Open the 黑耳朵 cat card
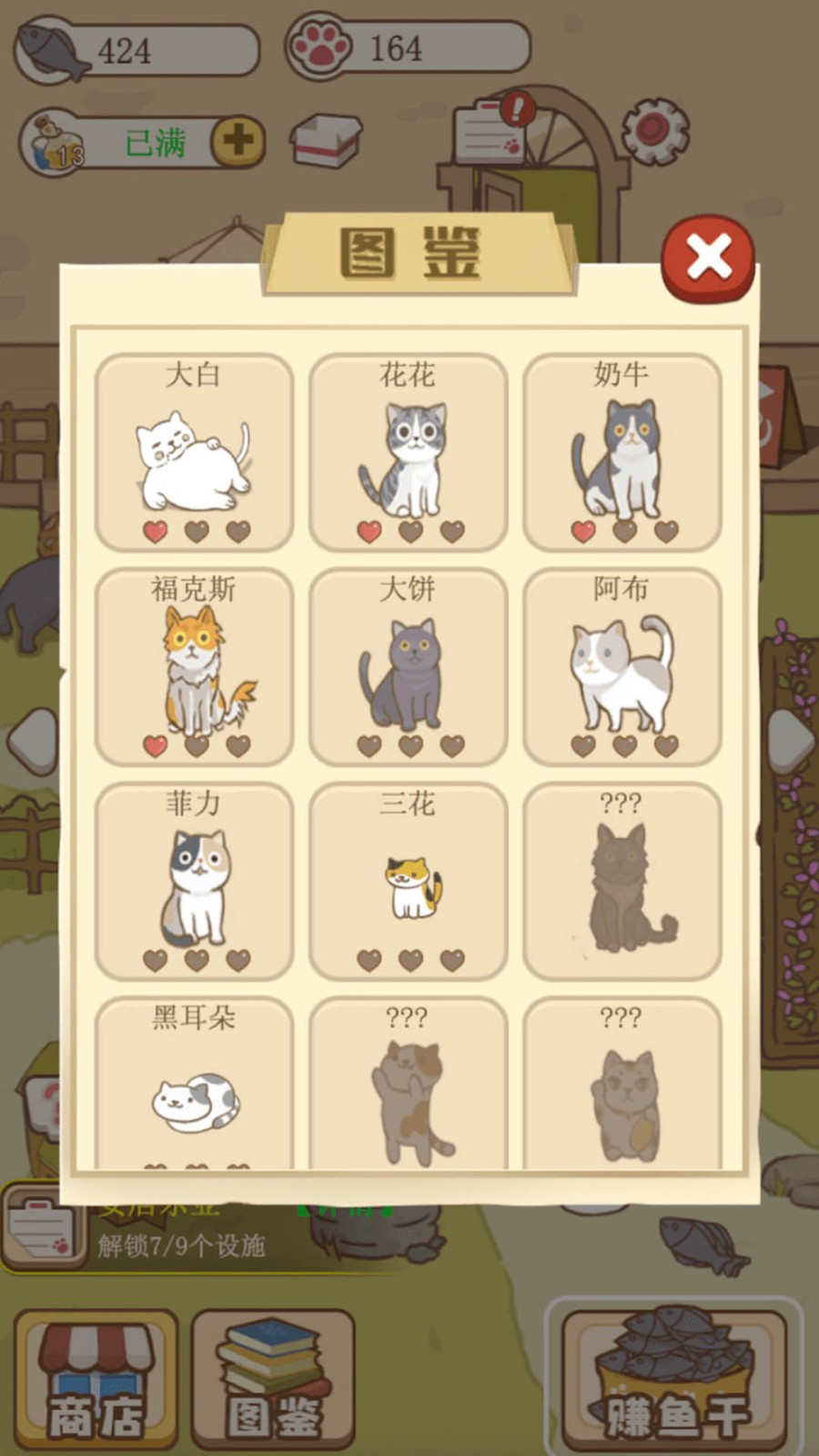Viewport: 819px width, 1456px height. [x=194, y=1083]
